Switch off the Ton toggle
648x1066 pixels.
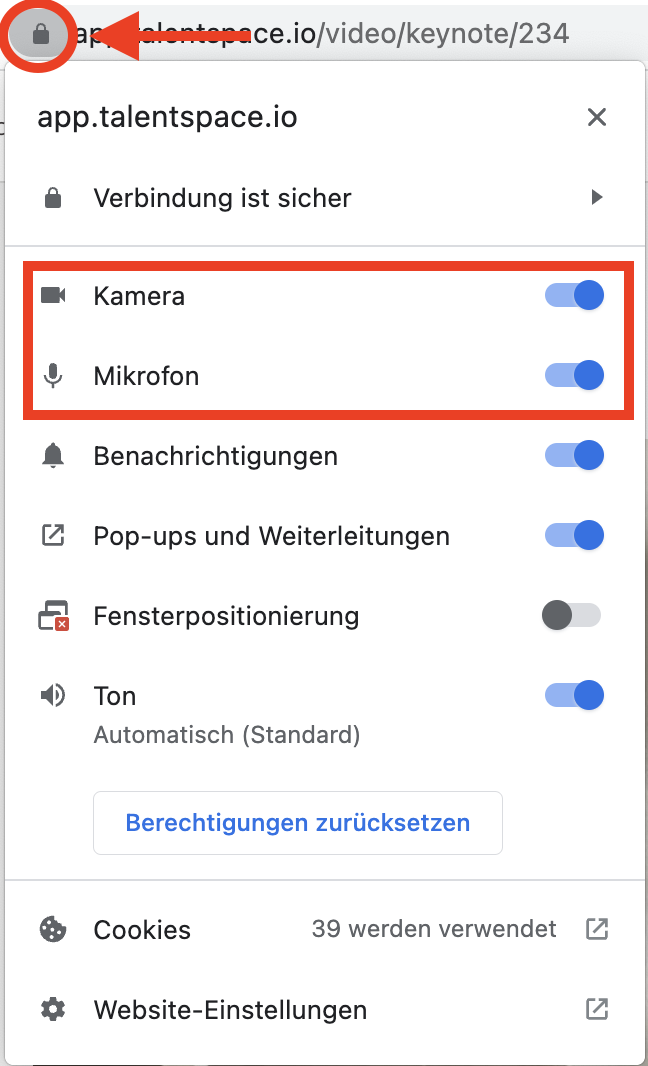click(574, 695)
